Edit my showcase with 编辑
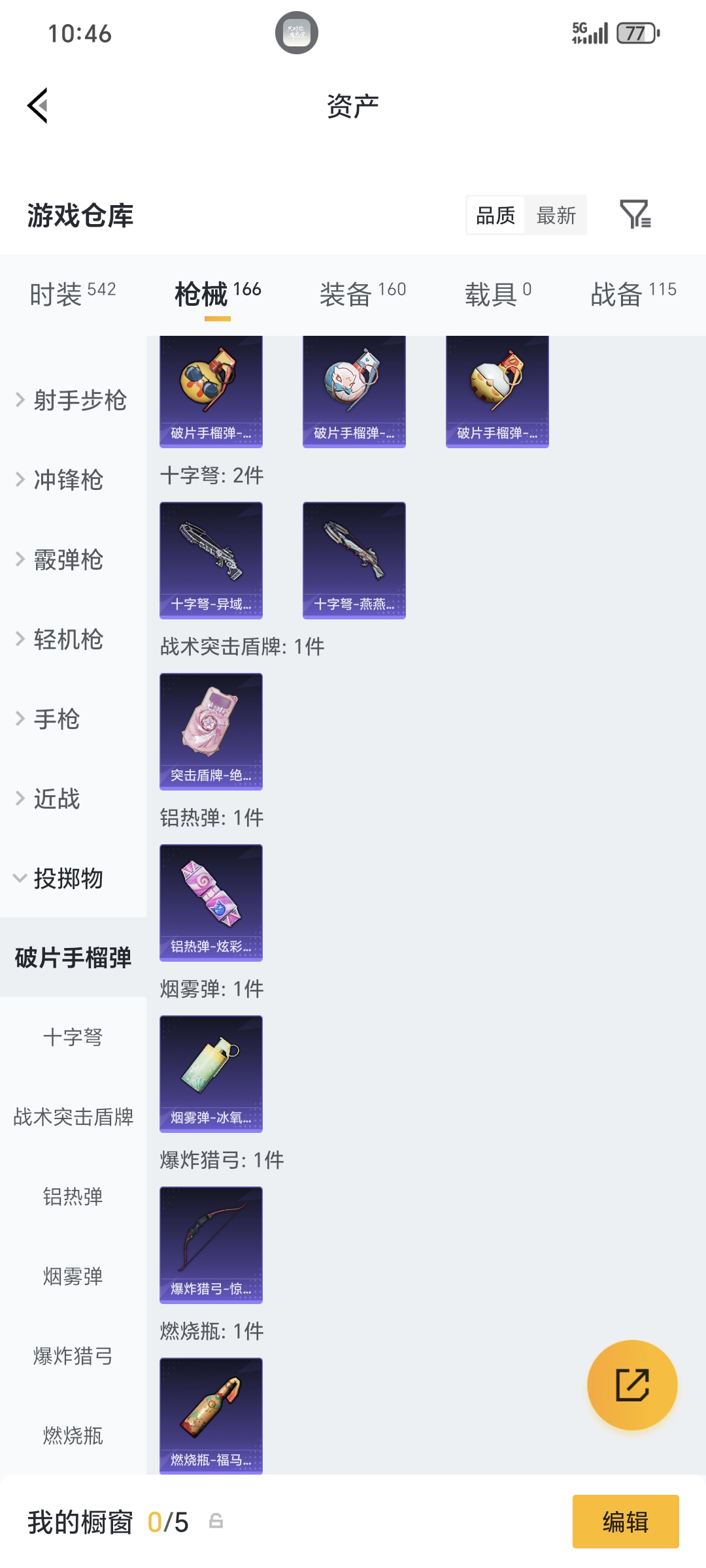706x1568 pixels. coord(625,1522)
